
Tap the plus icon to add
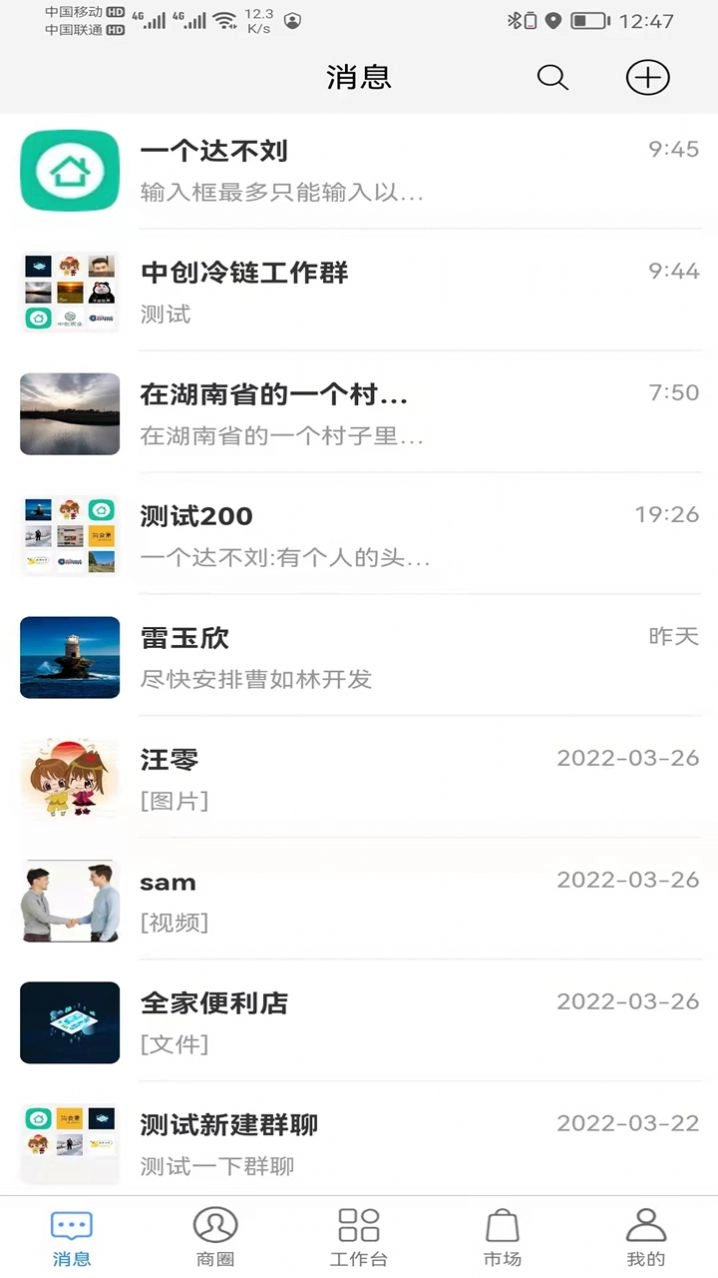point(647,77)
